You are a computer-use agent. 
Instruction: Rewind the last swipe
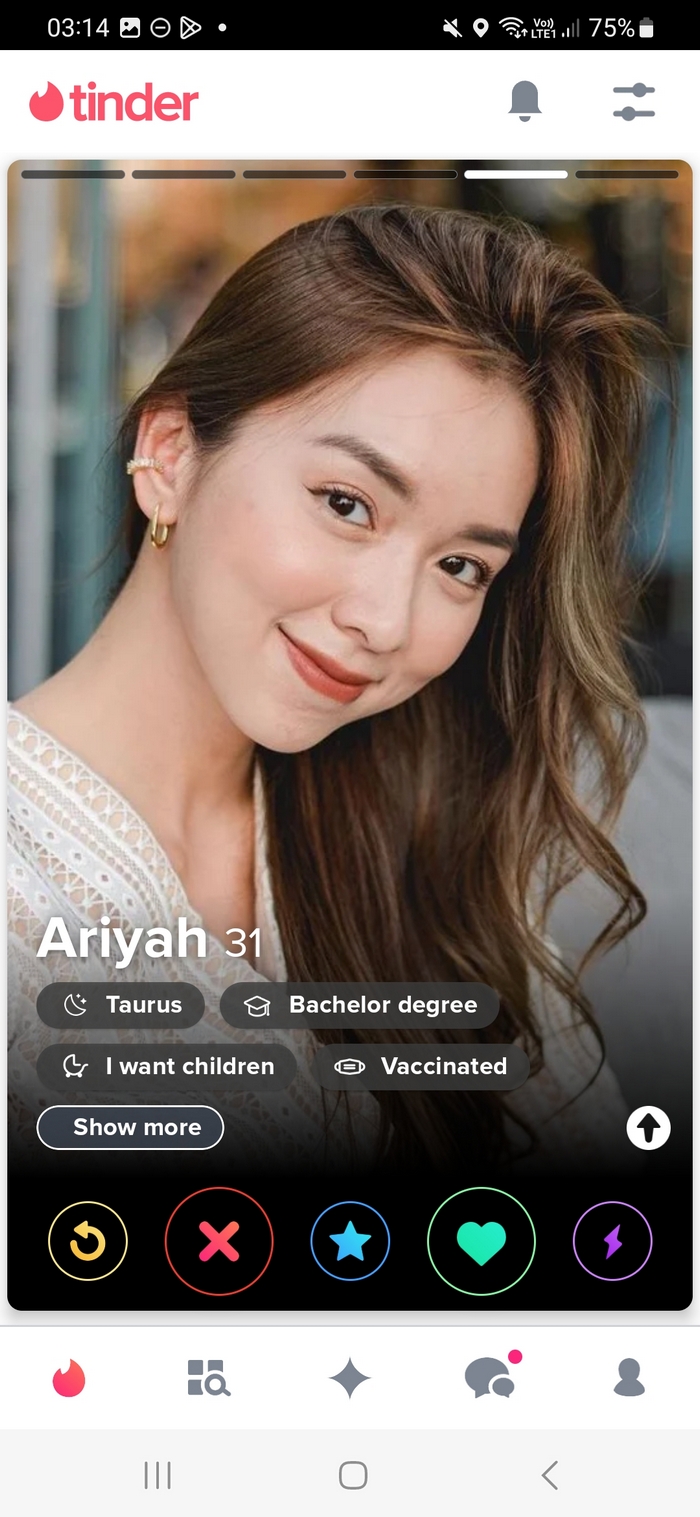pos(88,1241)
